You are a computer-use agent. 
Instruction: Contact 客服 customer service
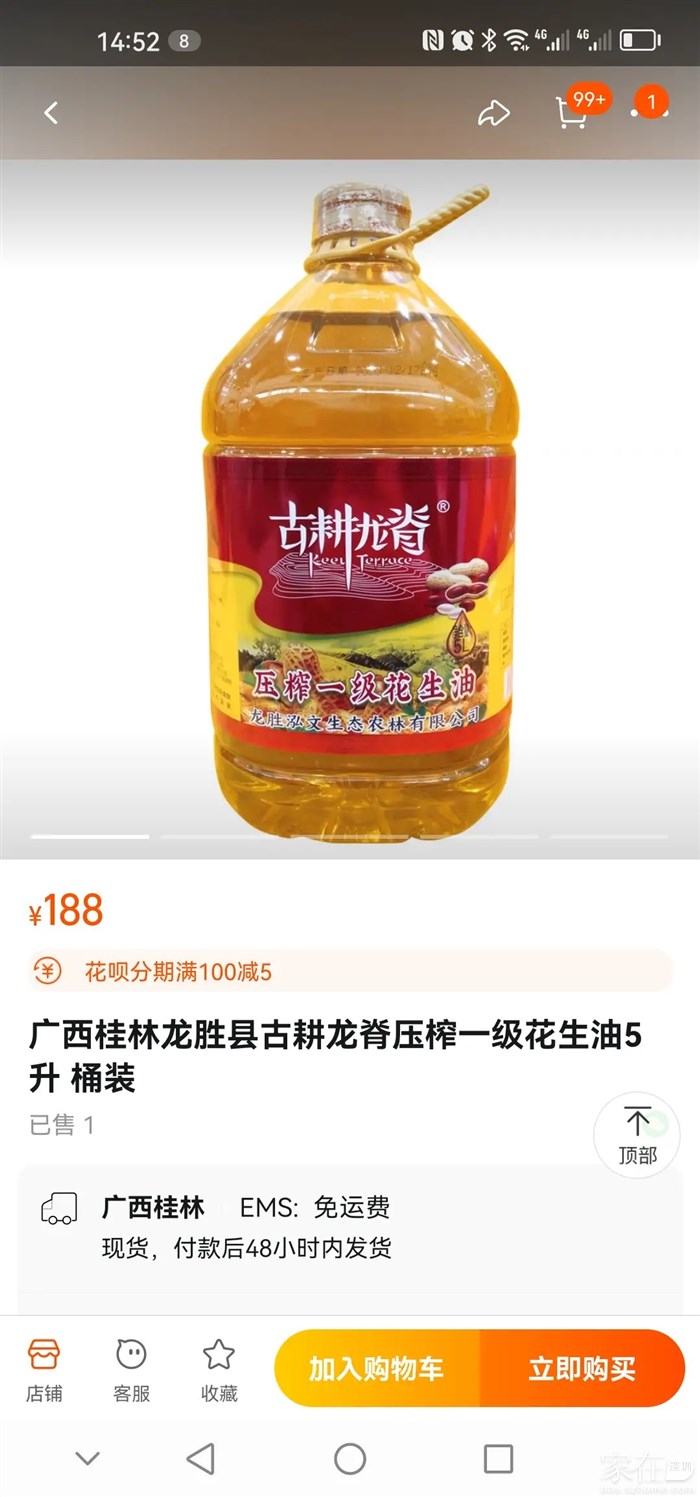131,1370
